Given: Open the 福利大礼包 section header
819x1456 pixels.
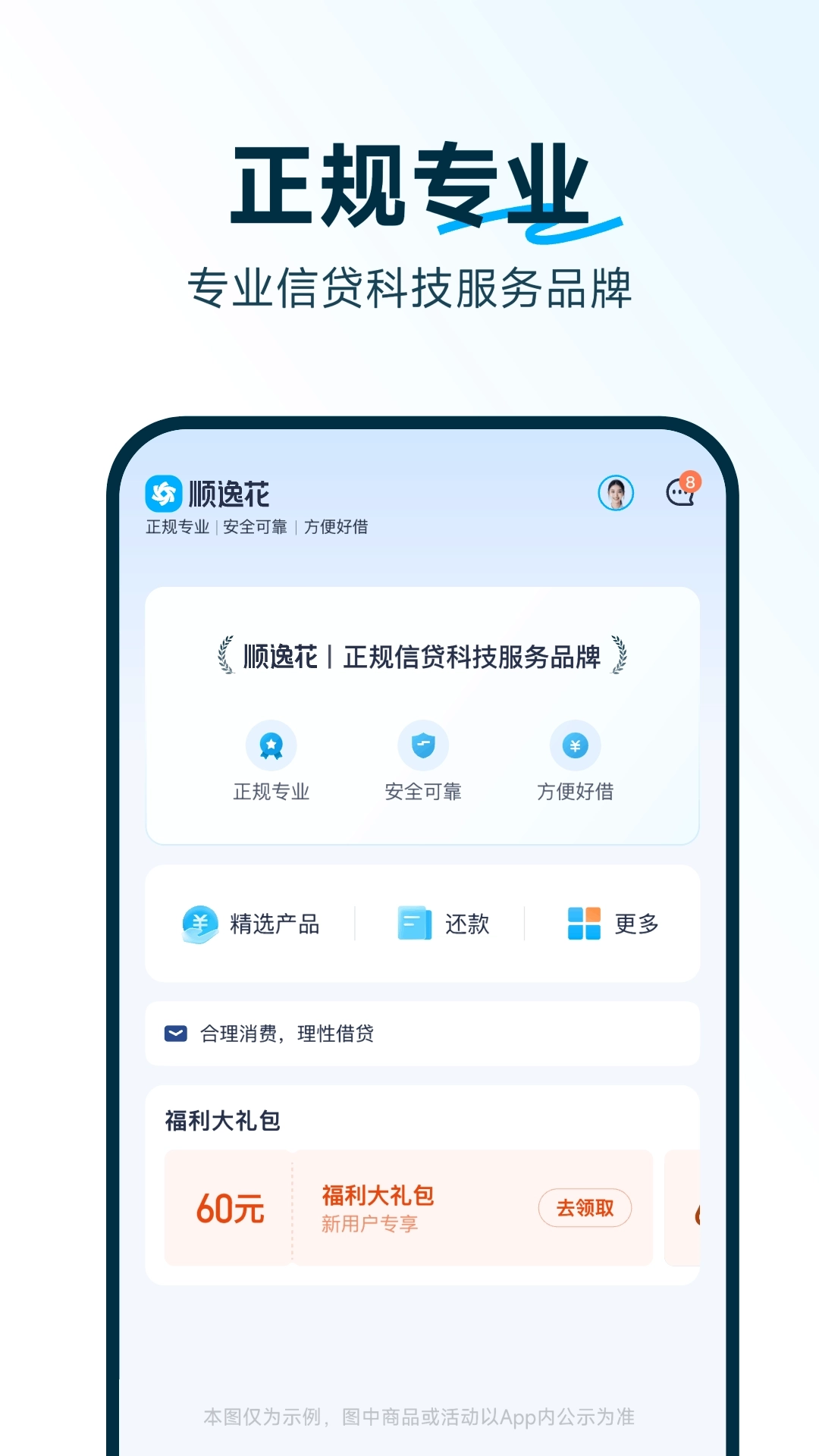Looking at the screenshot, I should point(221,1120).
